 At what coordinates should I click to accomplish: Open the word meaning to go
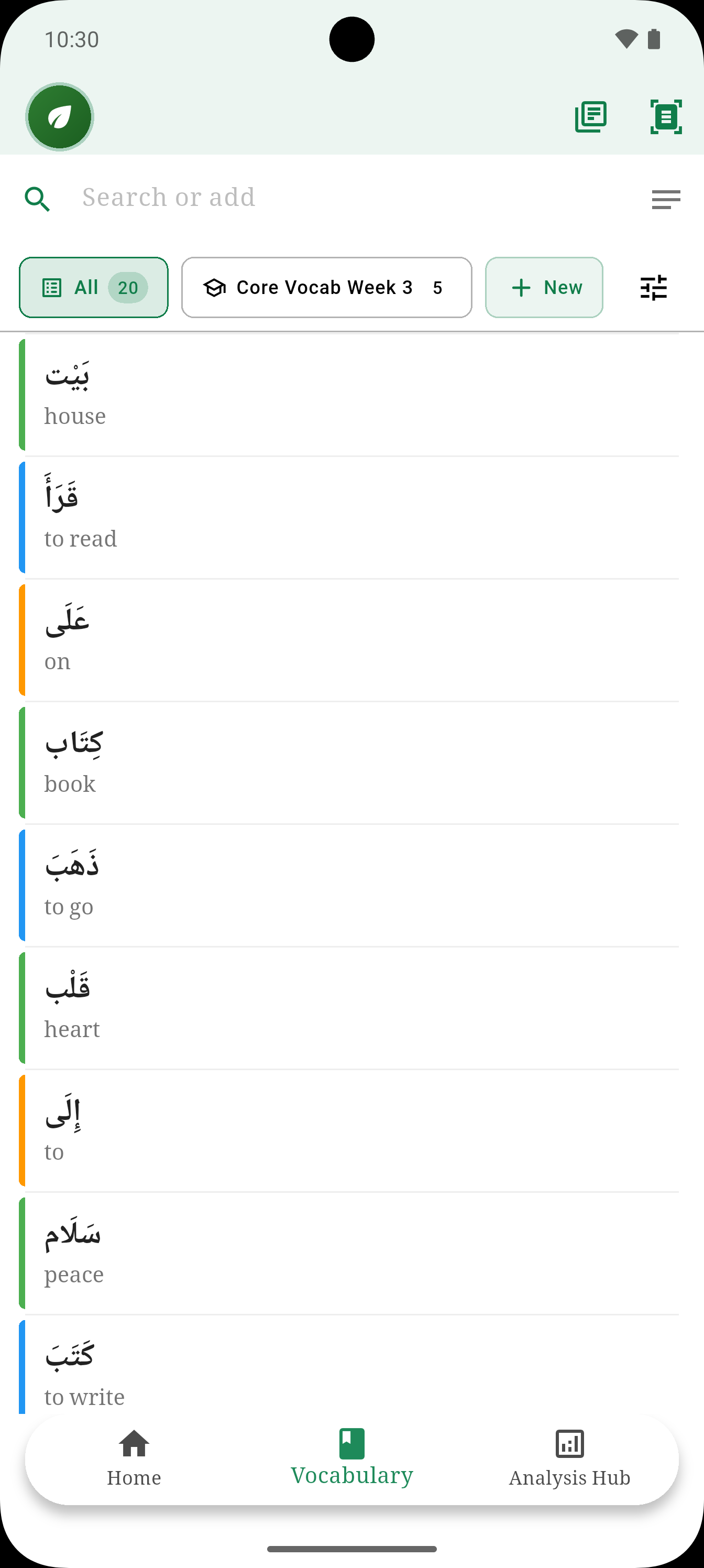(351, 885)
